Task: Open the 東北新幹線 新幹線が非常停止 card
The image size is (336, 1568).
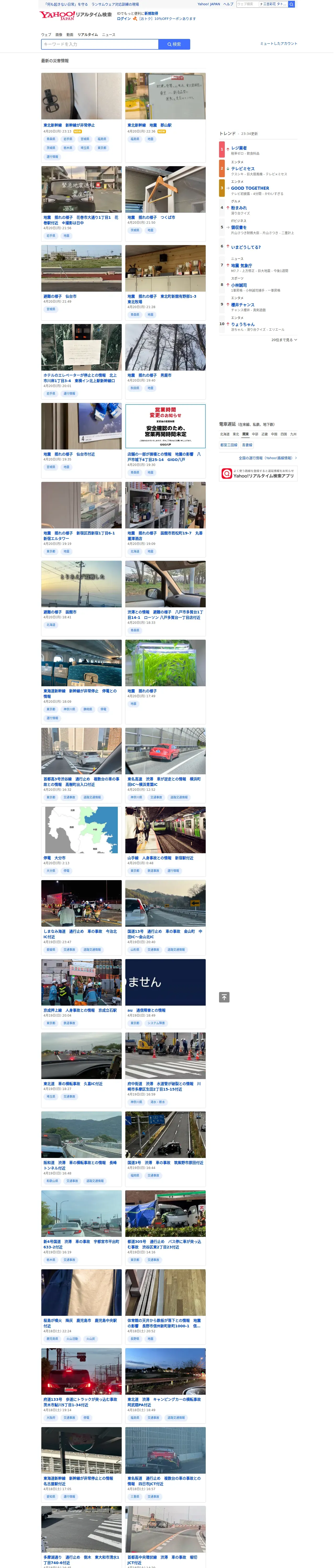Action: pyautogui.click(x=82, y=117)
